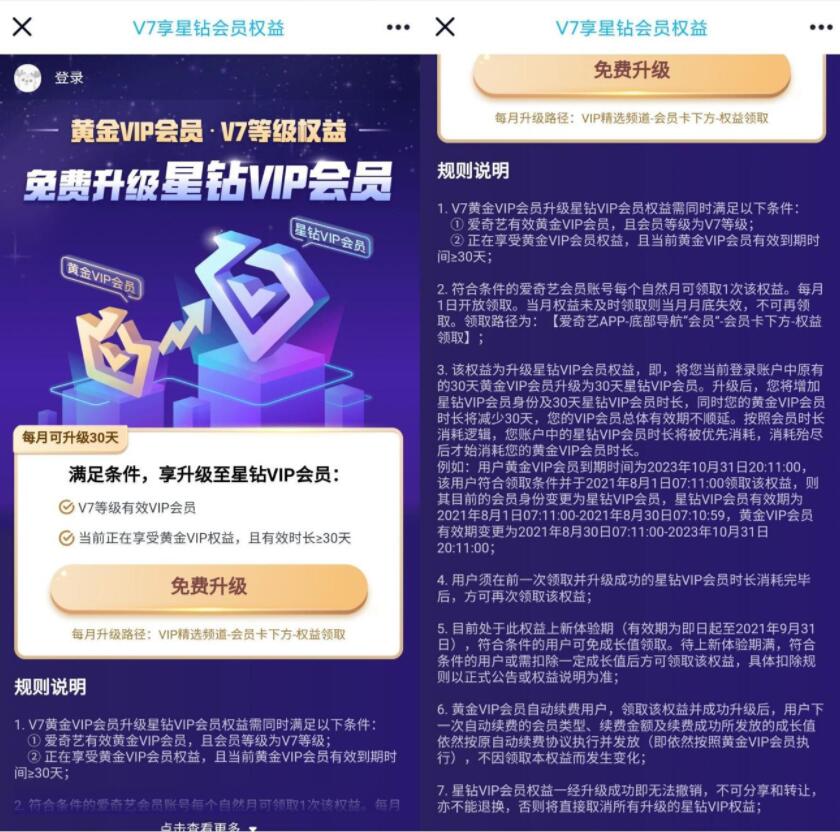Tap 免费升级 below the 满足条件 checklist
840x832 pixels.
[x=209, y=587]
